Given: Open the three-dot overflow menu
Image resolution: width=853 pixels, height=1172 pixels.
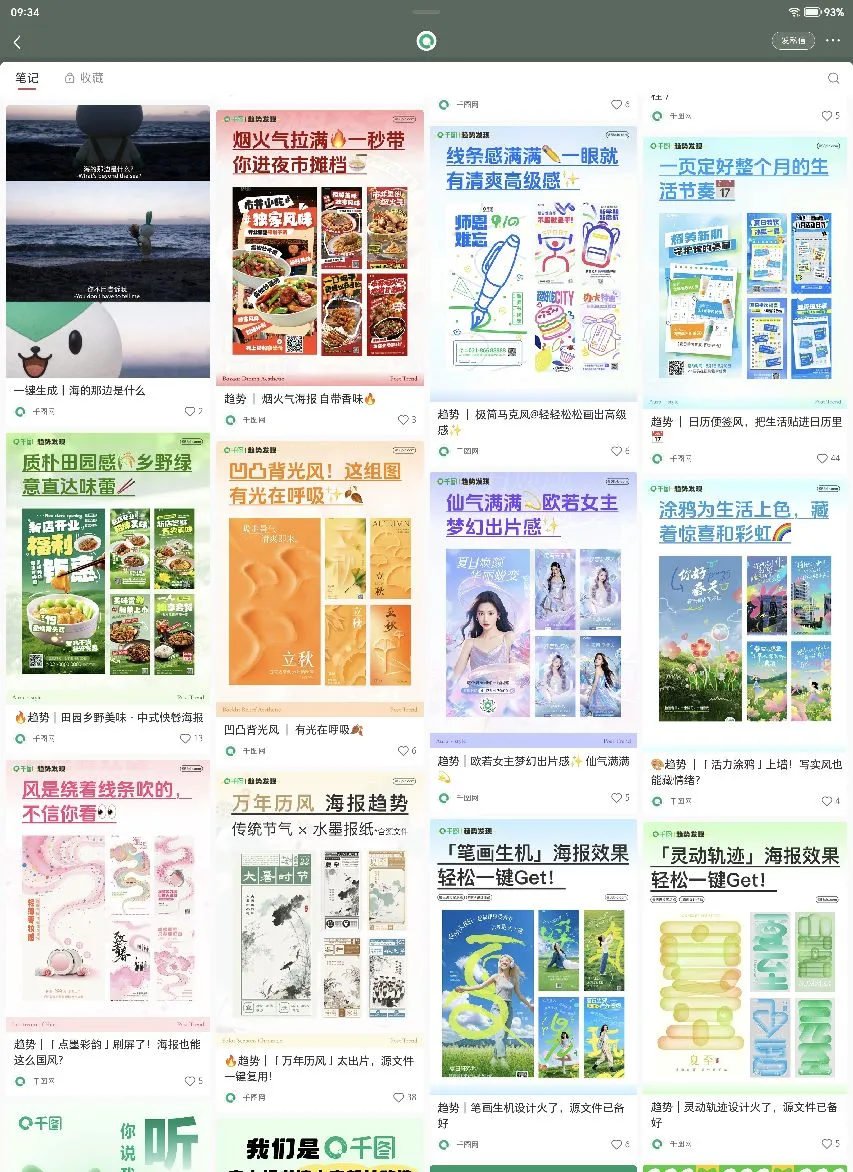Looking at the screenshot, I should click(x=833, y=41).
